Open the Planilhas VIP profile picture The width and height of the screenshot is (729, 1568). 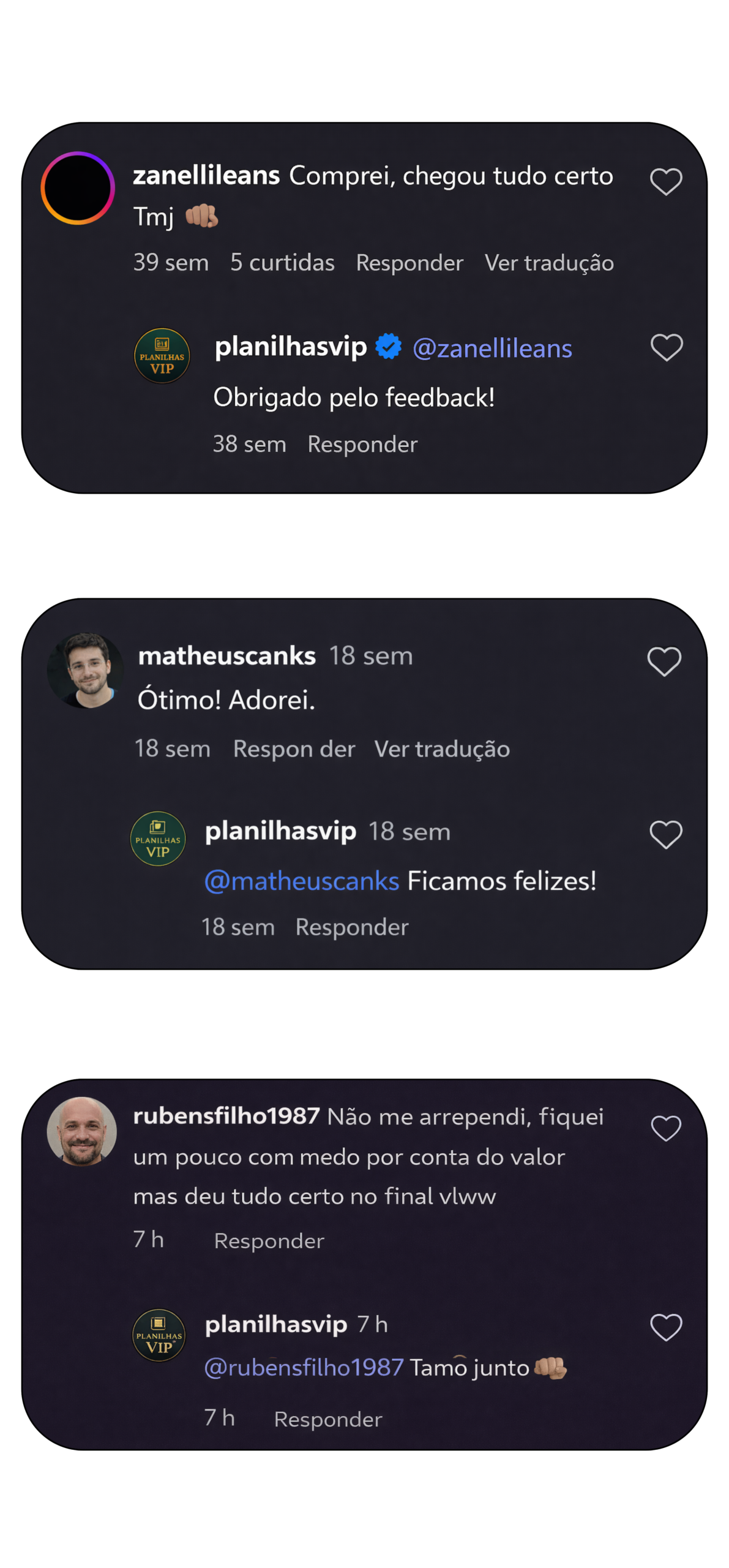tap(162, 355)
